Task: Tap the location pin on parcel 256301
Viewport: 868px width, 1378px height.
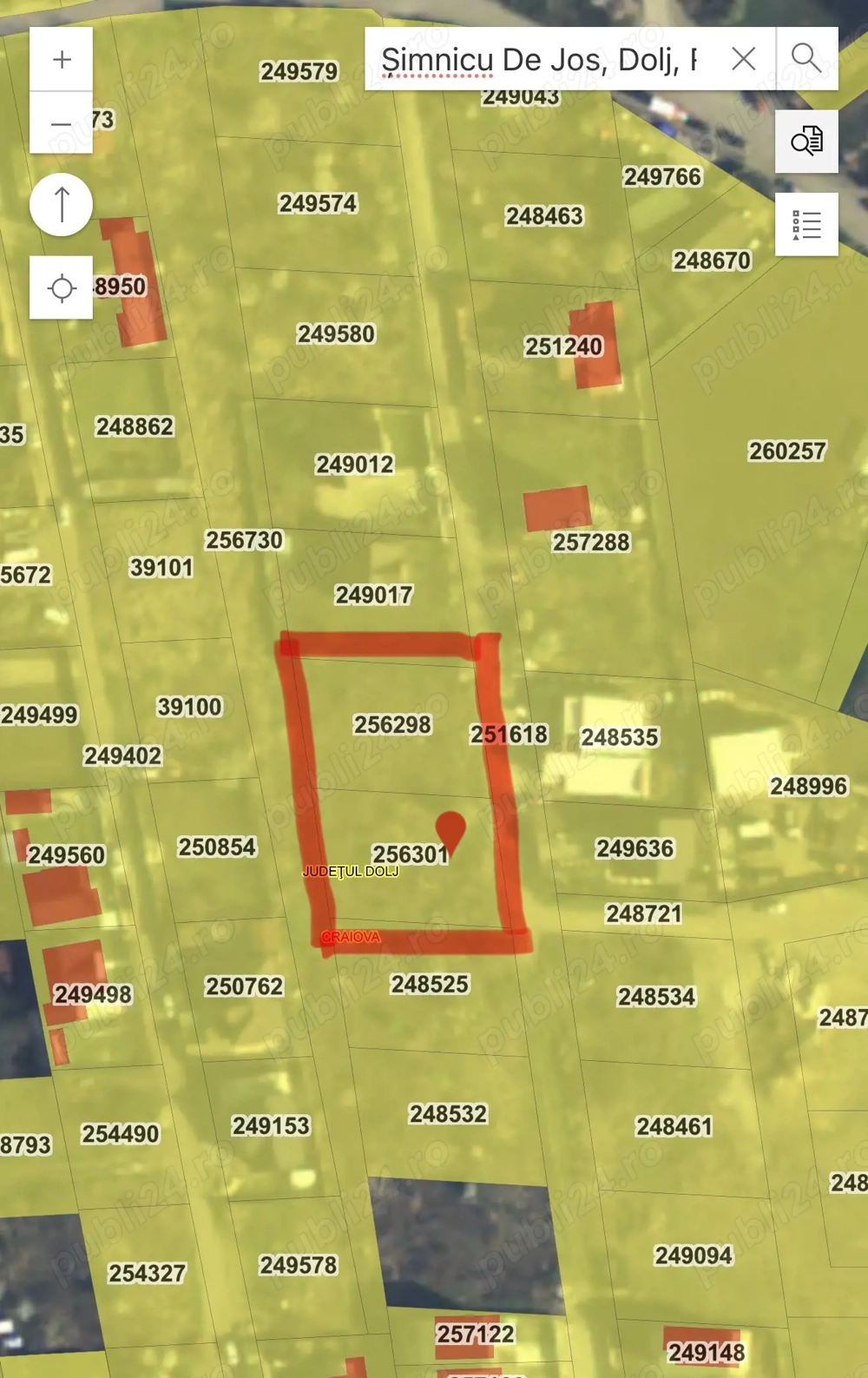Action: tap(450, 830)
